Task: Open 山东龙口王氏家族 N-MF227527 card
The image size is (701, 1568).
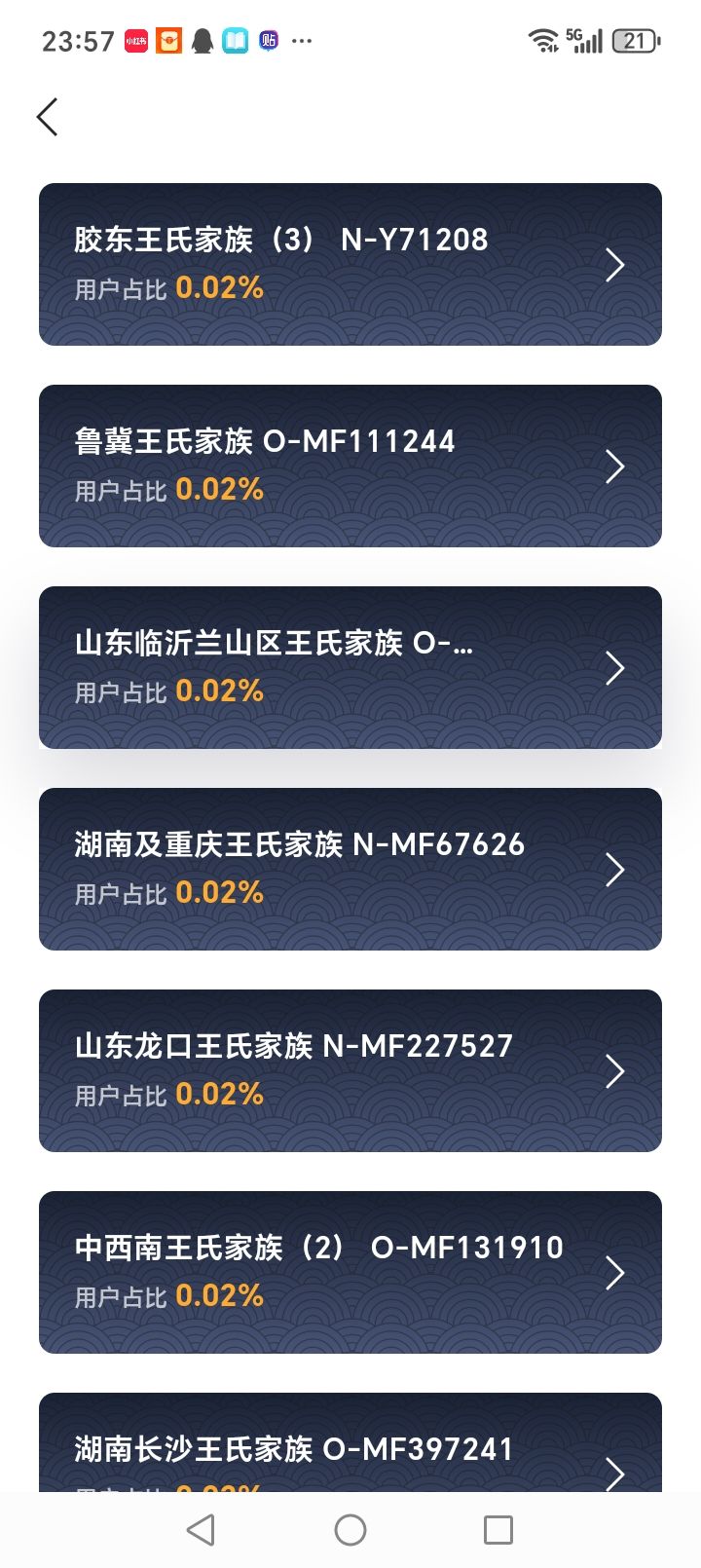Action: pyautogui.click(x=350, y=1070)
